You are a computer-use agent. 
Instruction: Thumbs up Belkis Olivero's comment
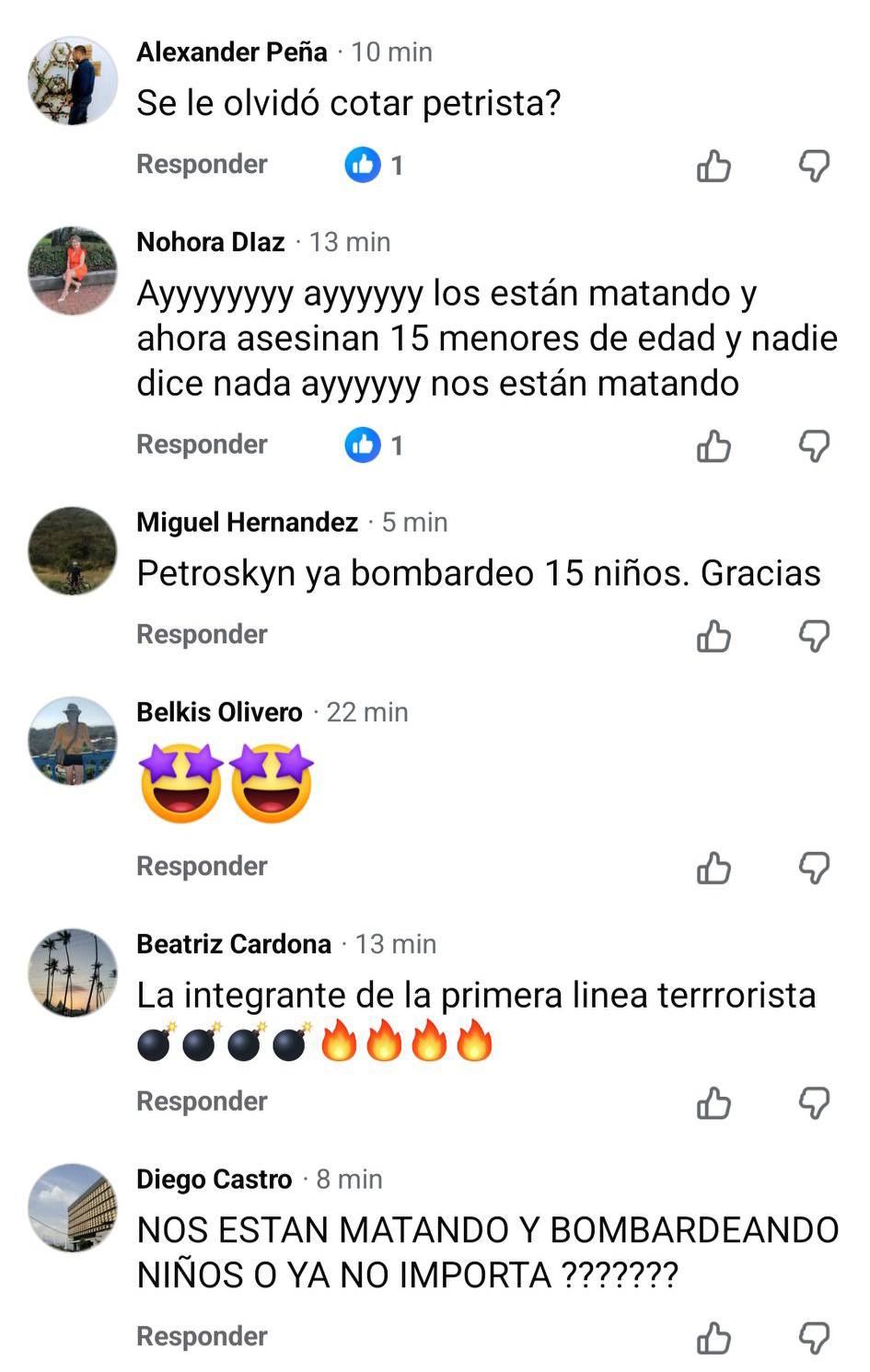click(713, 868)
